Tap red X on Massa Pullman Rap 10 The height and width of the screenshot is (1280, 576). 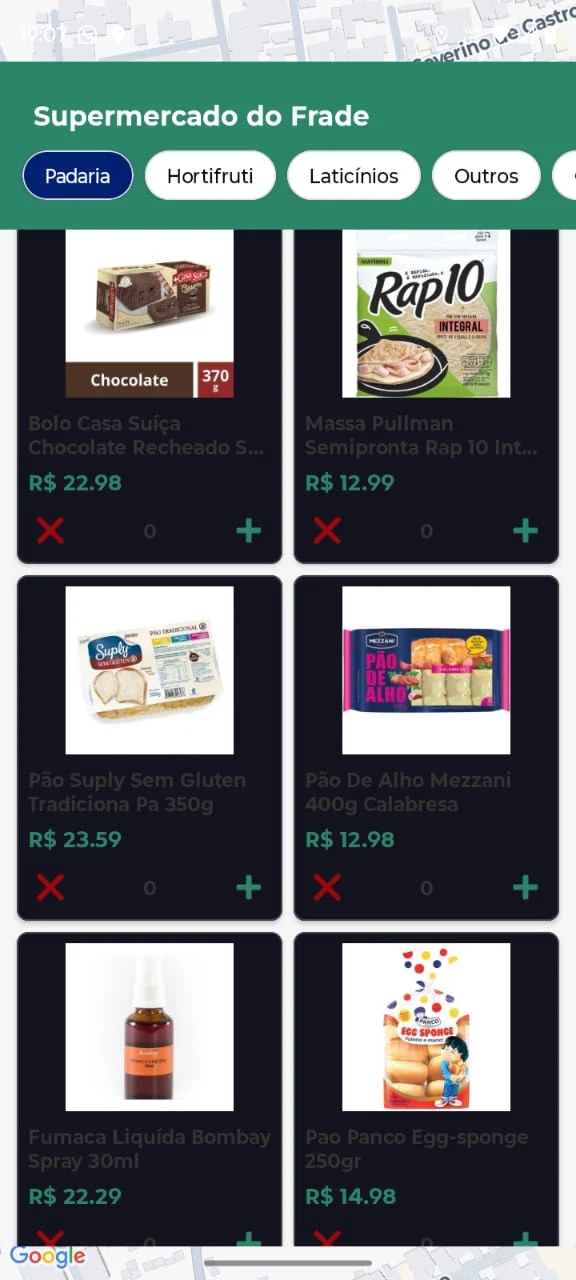327,530
